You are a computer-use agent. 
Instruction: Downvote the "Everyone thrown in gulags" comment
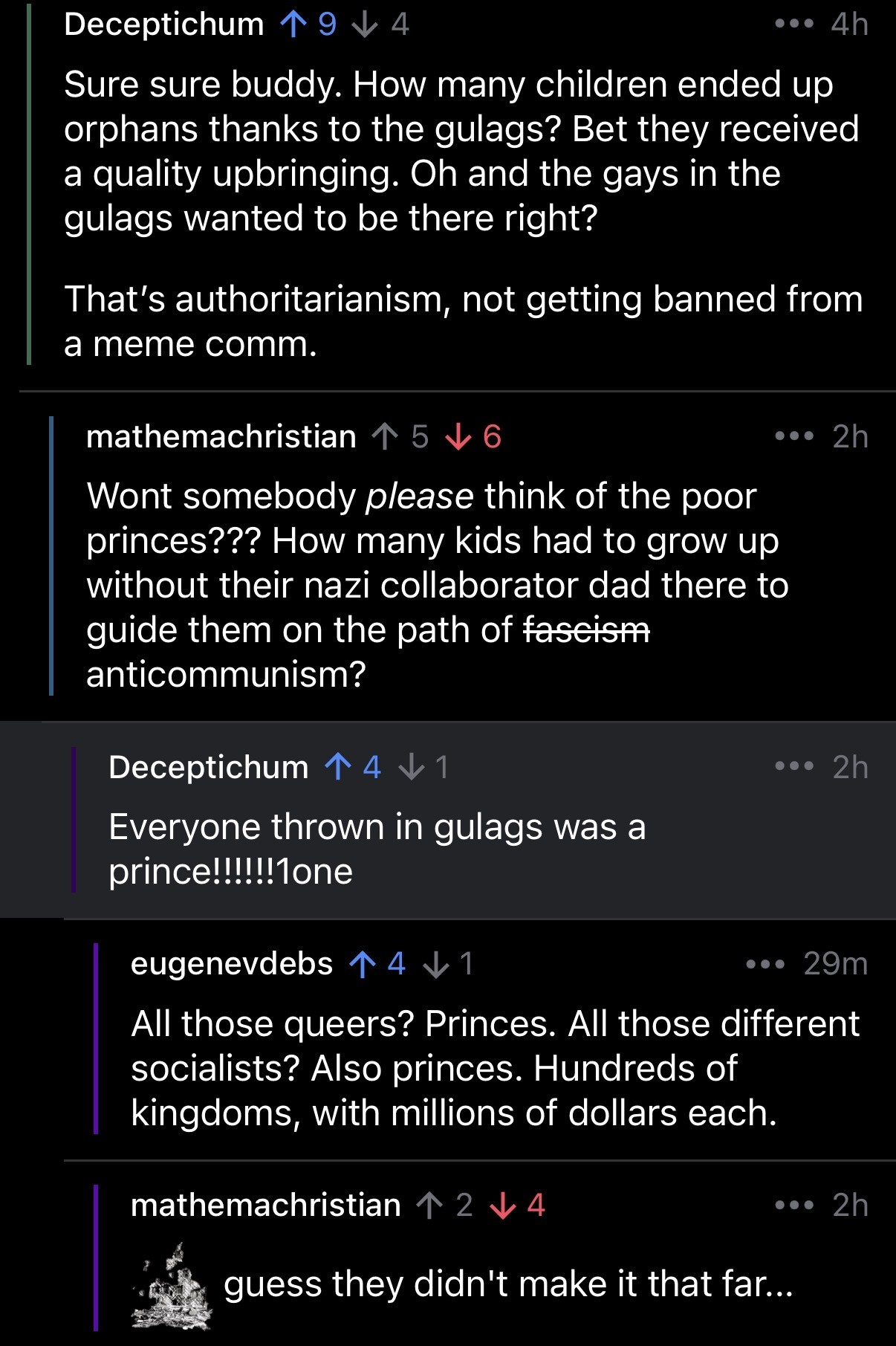[411, 767]
